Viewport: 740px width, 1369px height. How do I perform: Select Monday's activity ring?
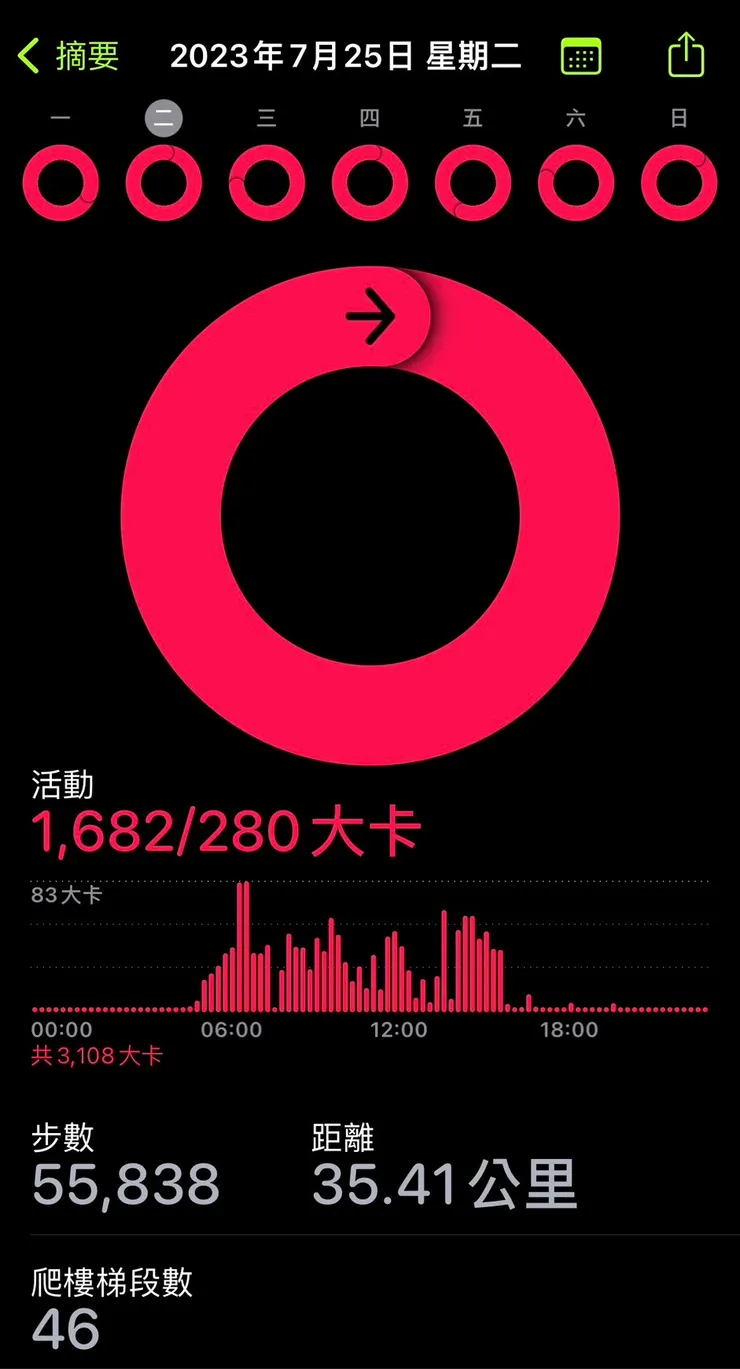(61, 182)
